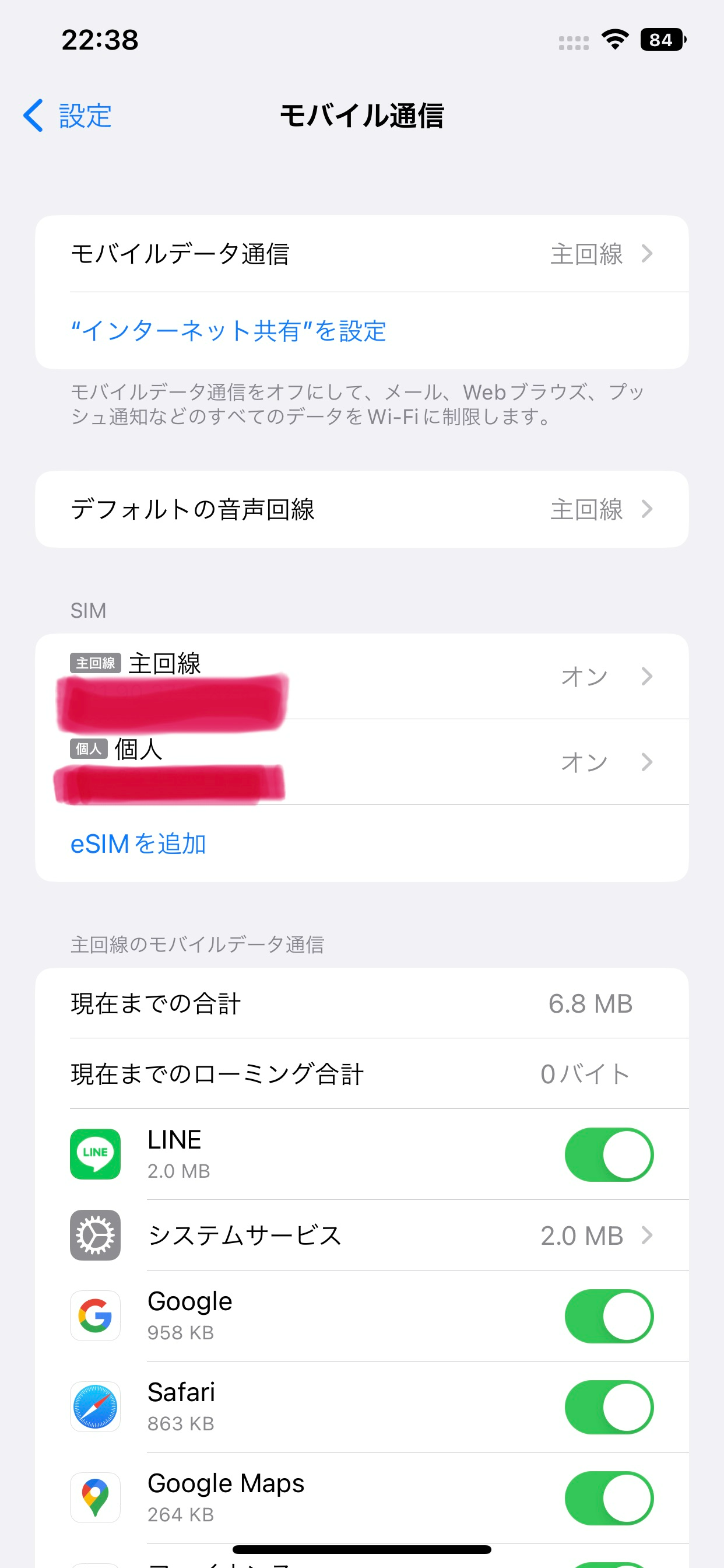Toggle Safari mobile data switch
The image size is (724, 1568).
(x=609, y=1406)
